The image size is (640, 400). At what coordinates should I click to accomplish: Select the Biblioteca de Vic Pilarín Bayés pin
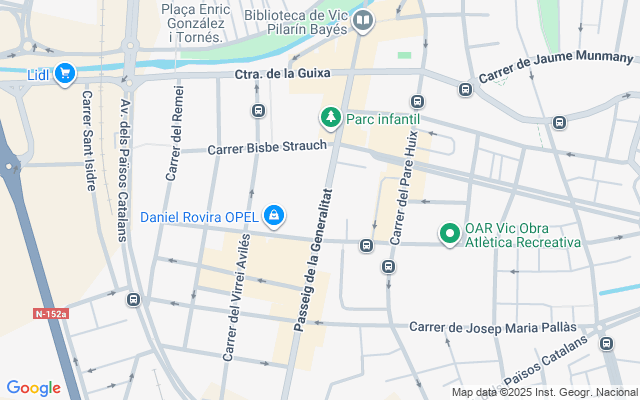point(364,19)
